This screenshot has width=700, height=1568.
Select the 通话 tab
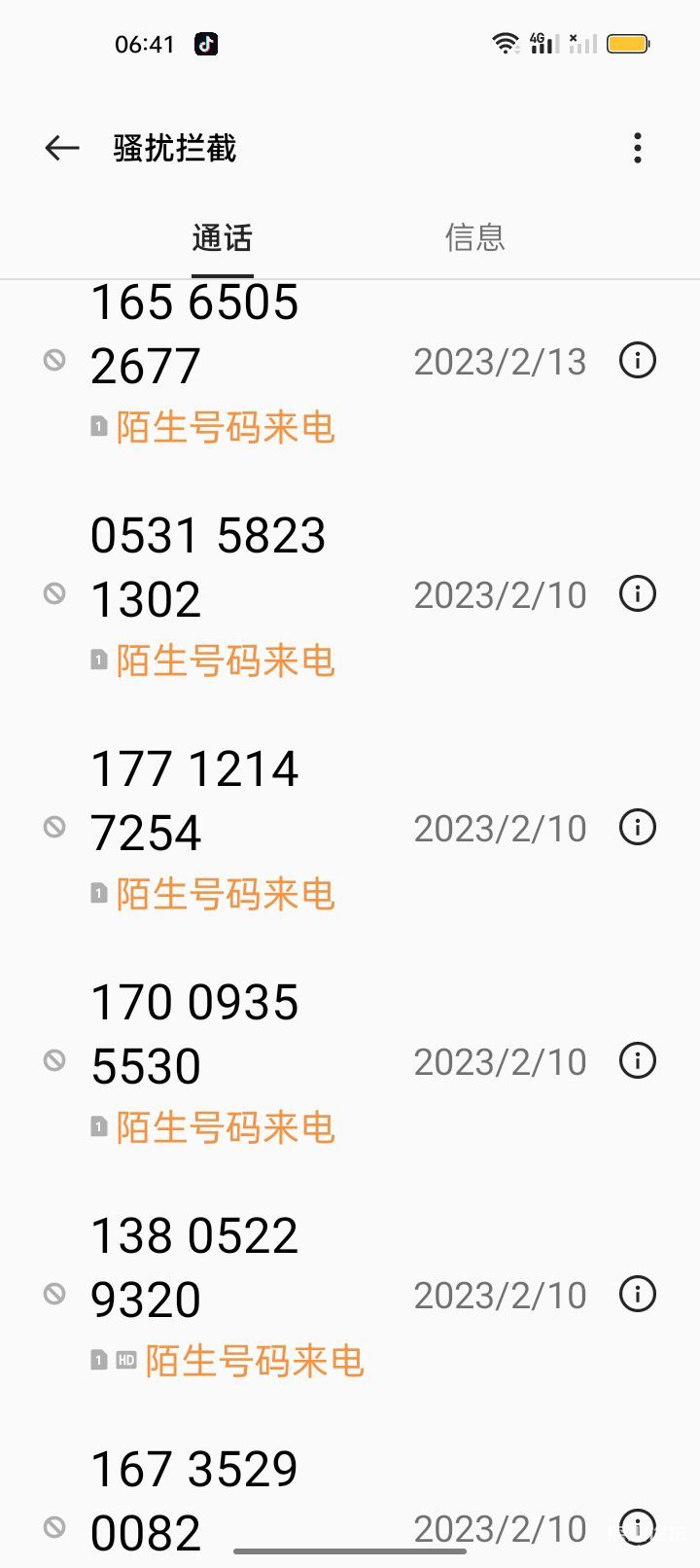pyautogui.click(x=223, y=237)
